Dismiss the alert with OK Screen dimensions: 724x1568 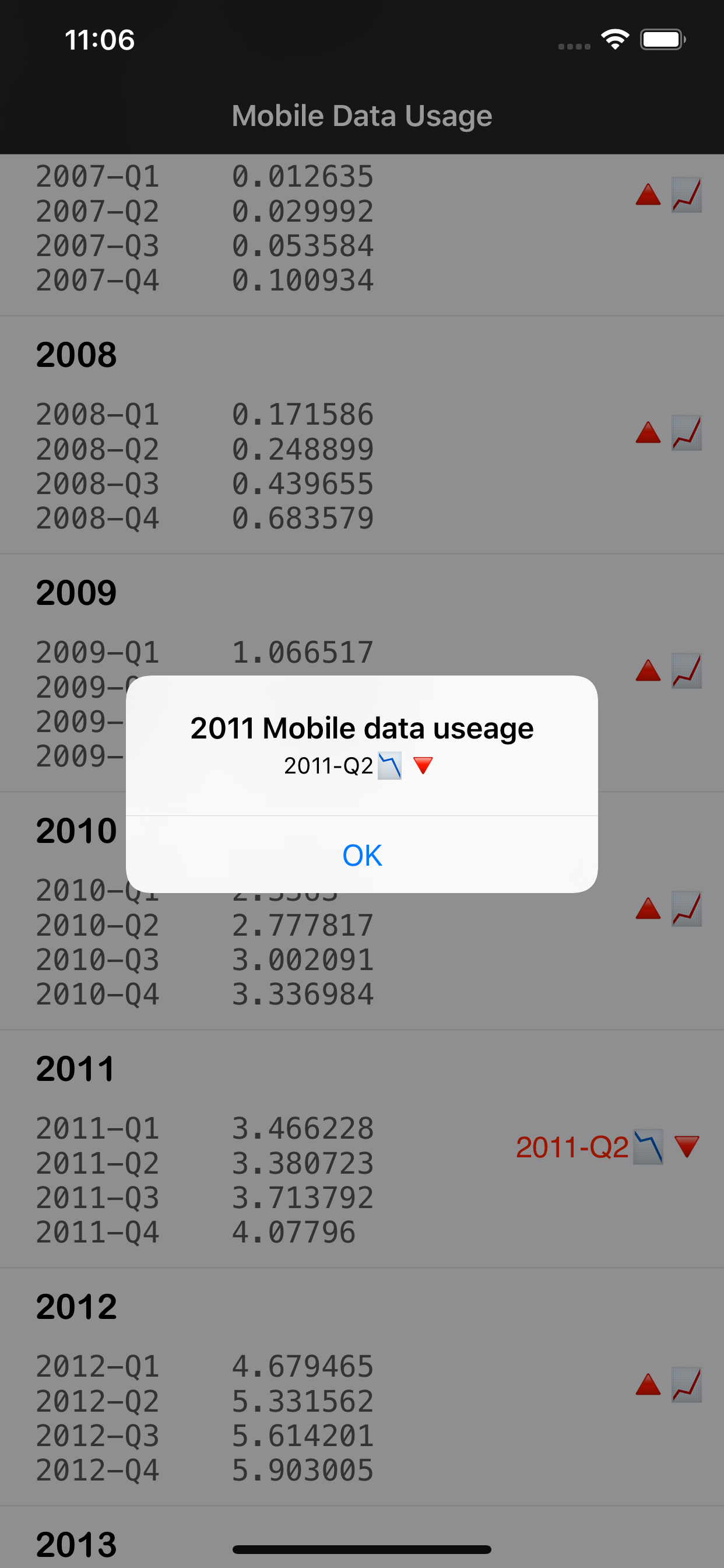coord(361,855)
